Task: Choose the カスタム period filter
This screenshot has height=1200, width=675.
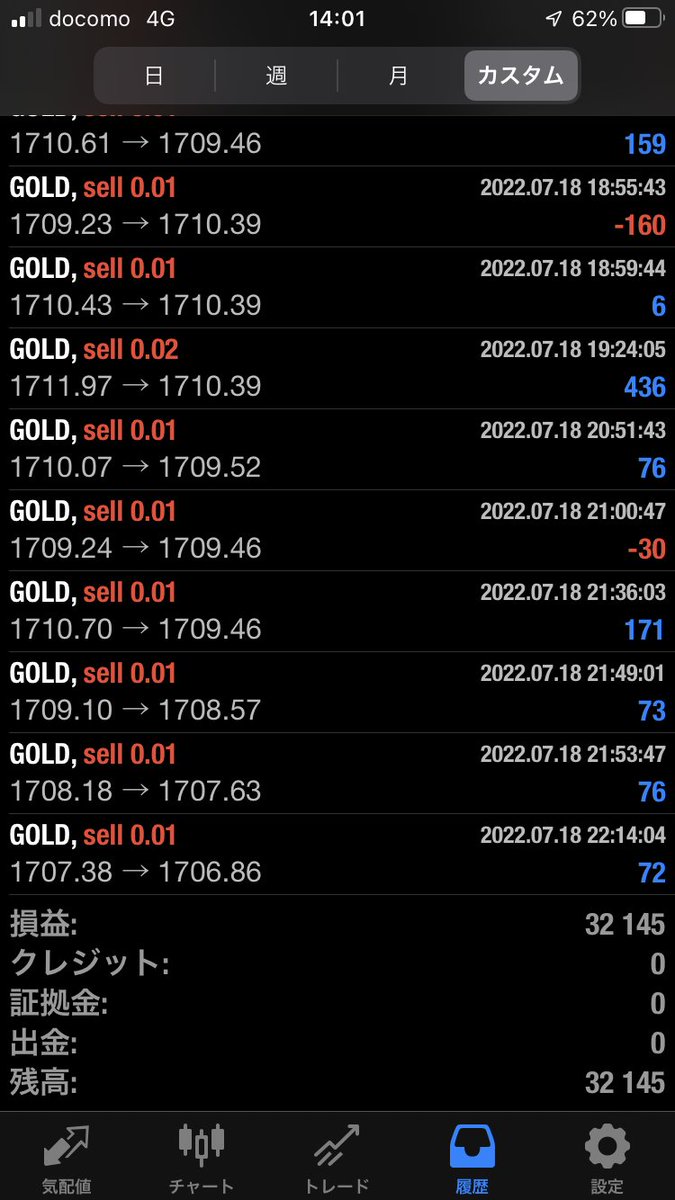Action: [x=520, y=76]
